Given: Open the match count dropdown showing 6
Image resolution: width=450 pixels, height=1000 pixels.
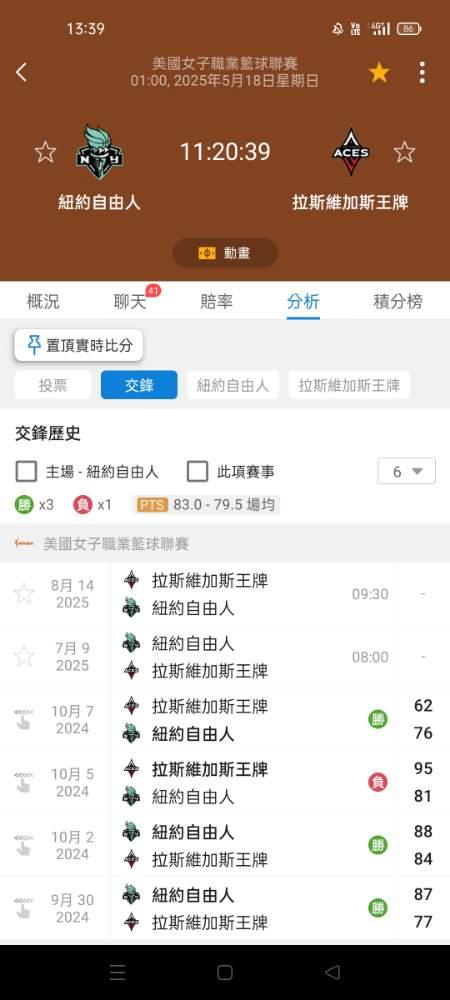Looking at the screenshot, I should tap(407, 472).
